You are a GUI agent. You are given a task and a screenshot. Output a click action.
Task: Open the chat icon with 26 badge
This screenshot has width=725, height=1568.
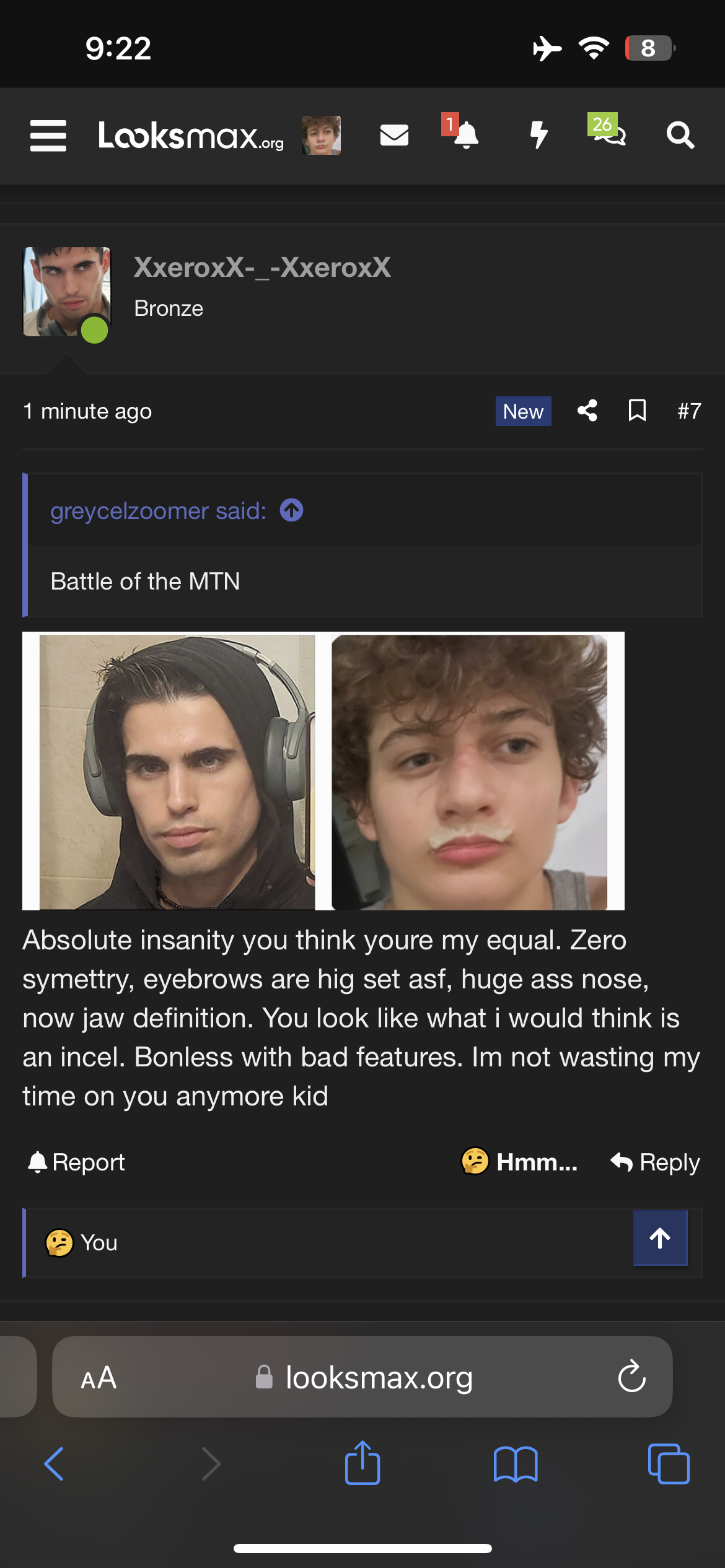pos(610,134)
